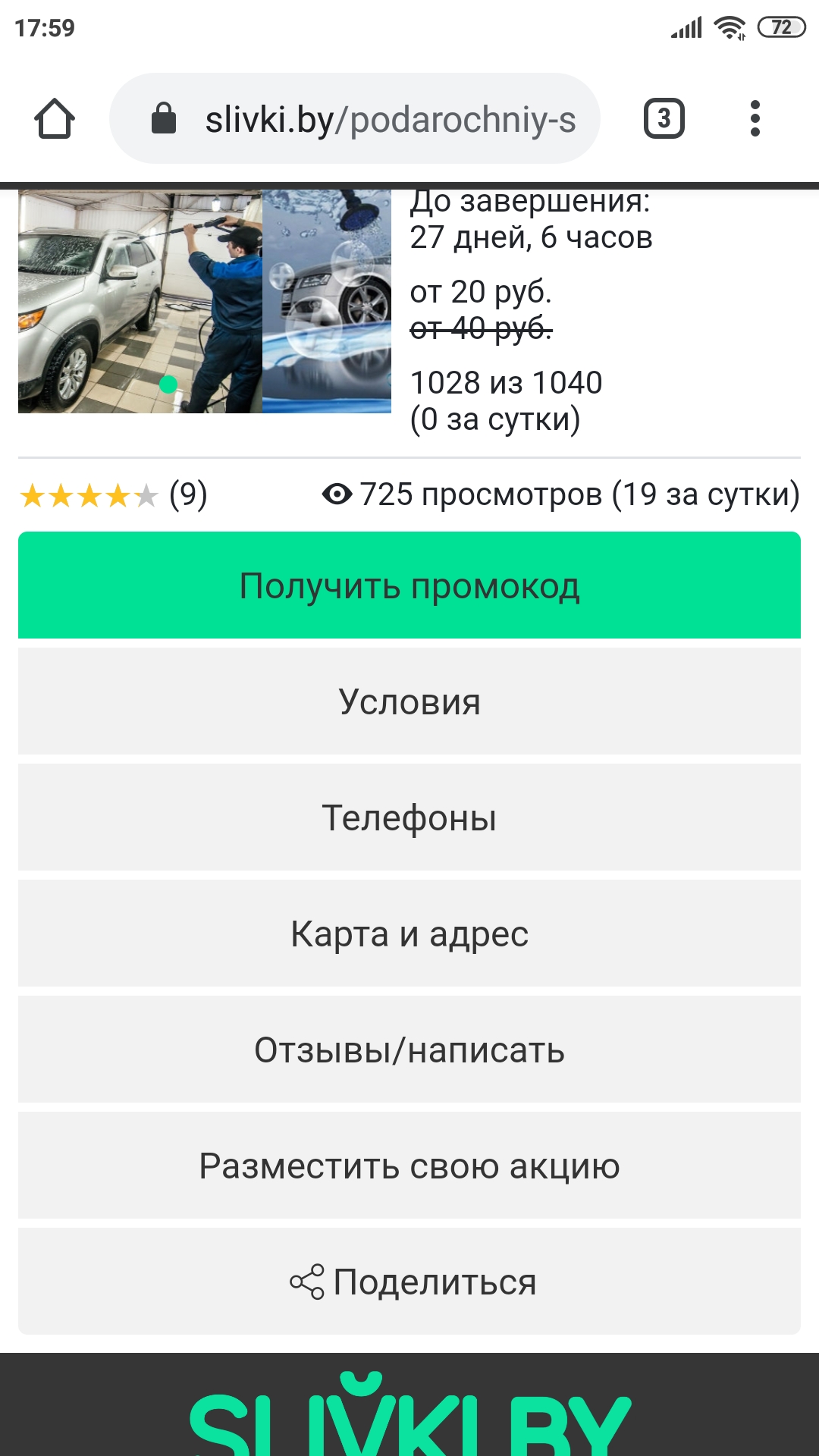Open the browser overflow menu
The width and height of the screenshot is (819, 1456).
coord(754,119)
